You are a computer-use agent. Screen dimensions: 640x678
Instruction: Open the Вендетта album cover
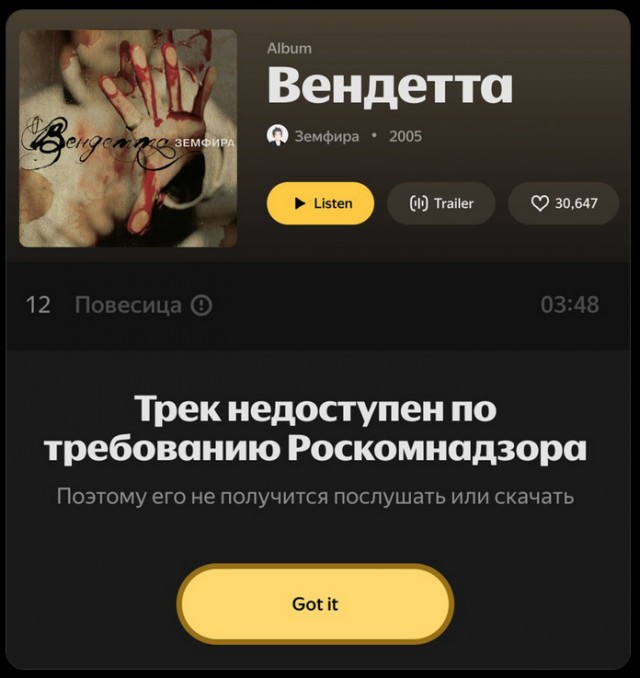click(x=128, y=138)
